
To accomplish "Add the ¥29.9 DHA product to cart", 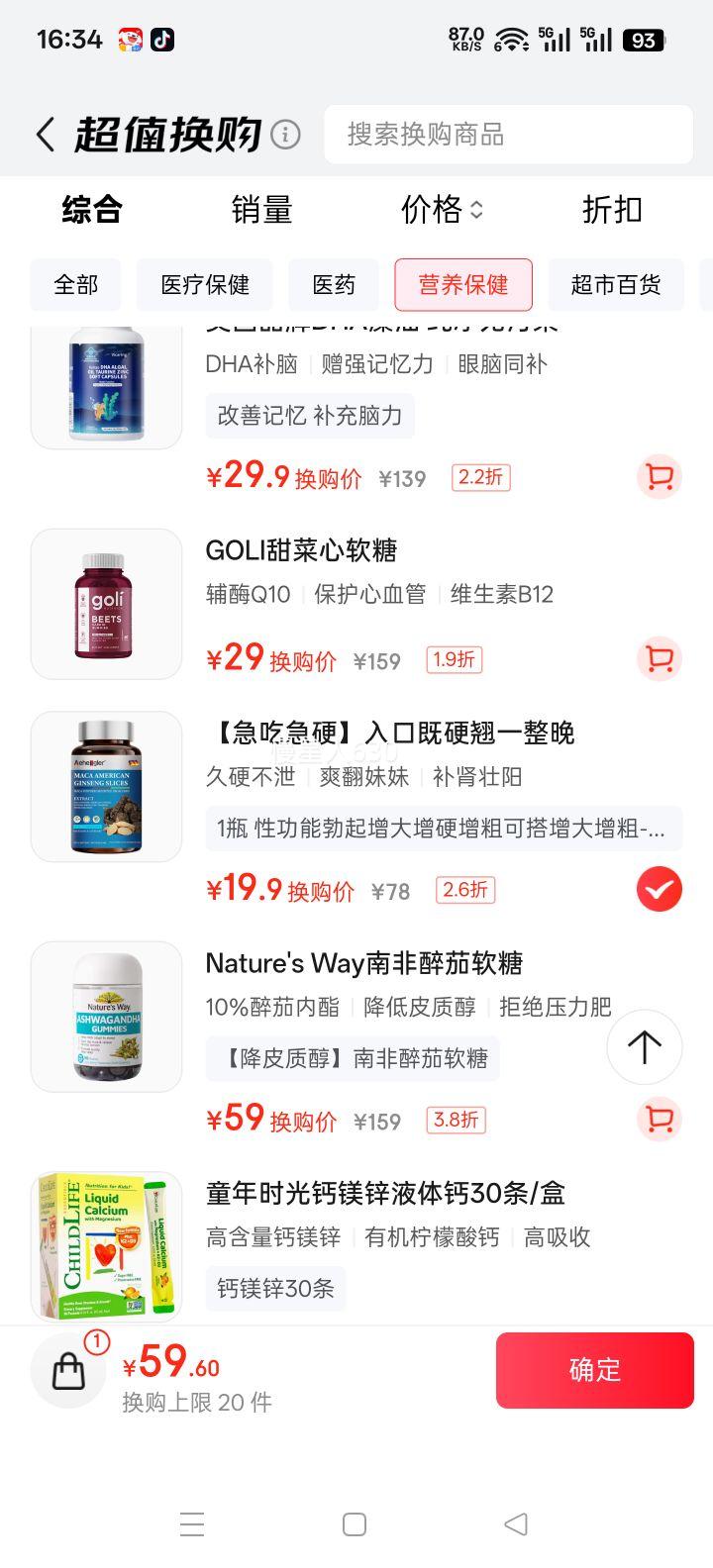I will [659, 477].
